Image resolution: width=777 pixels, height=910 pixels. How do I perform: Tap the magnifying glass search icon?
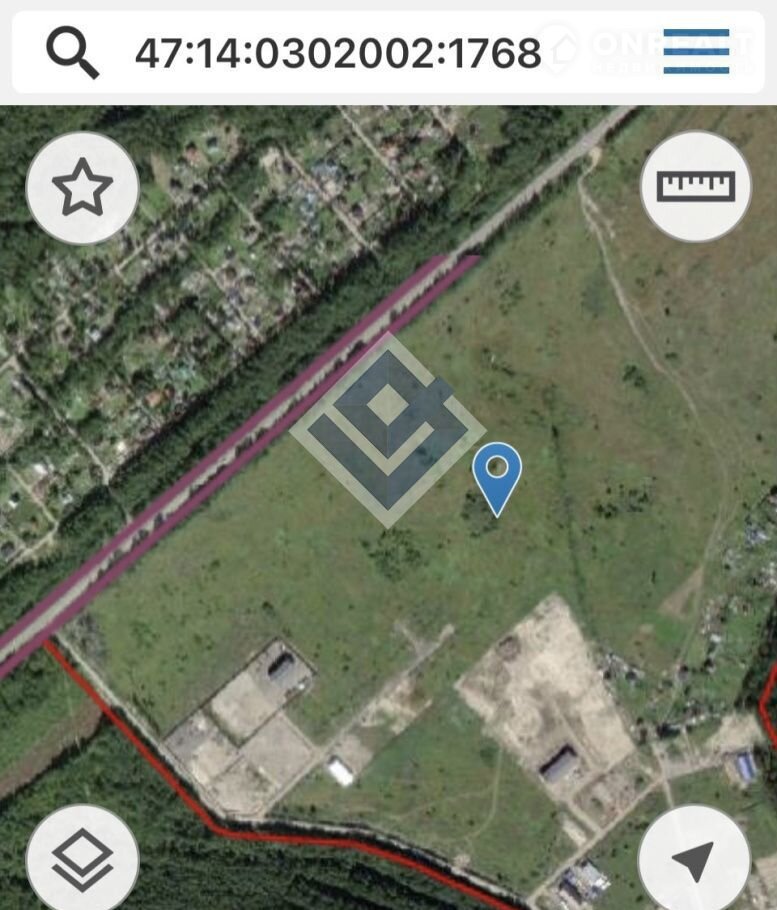pyautogui.click(x=73, y=52)
